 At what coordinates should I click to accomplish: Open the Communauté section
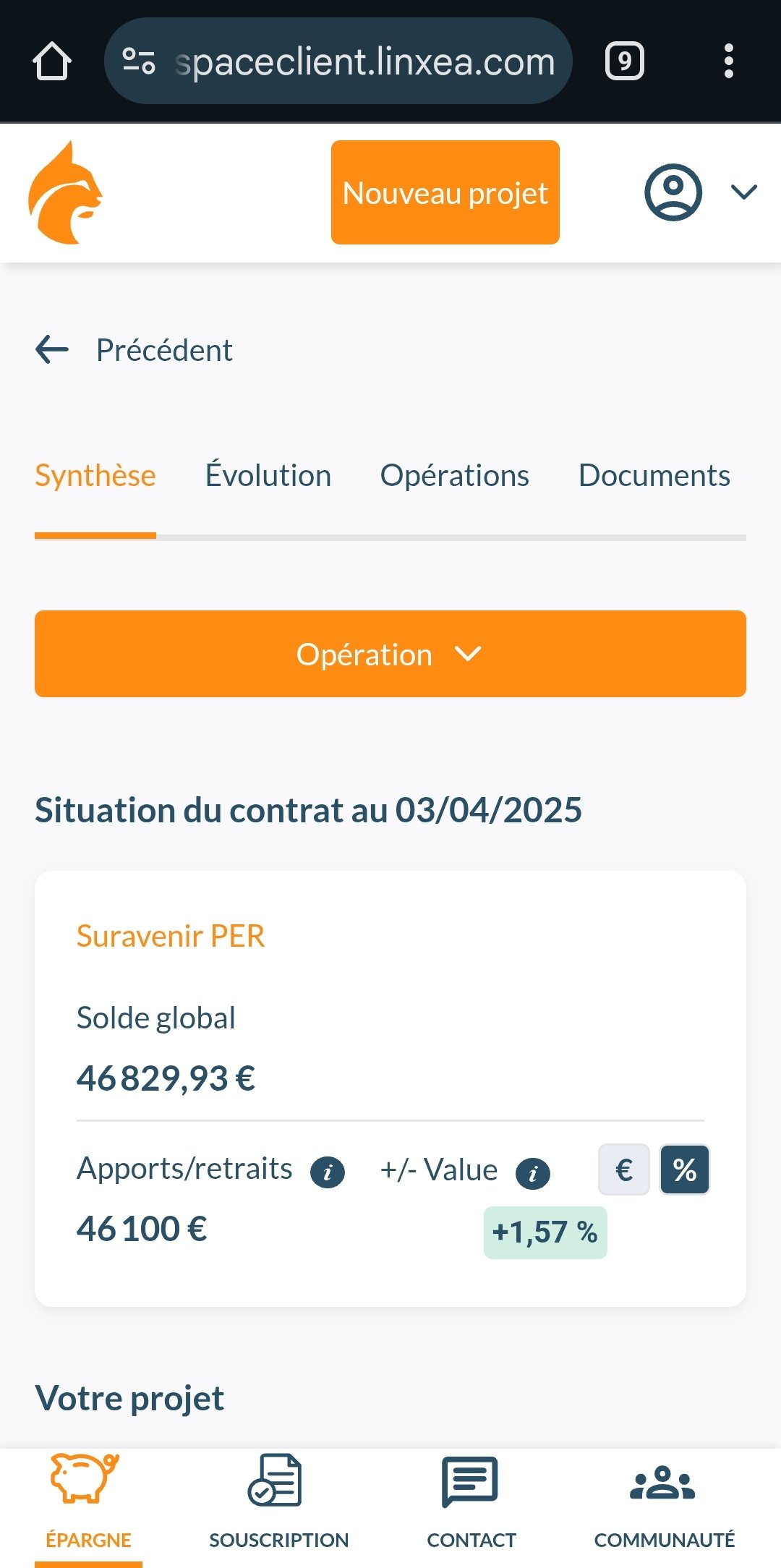(664, 1503)
